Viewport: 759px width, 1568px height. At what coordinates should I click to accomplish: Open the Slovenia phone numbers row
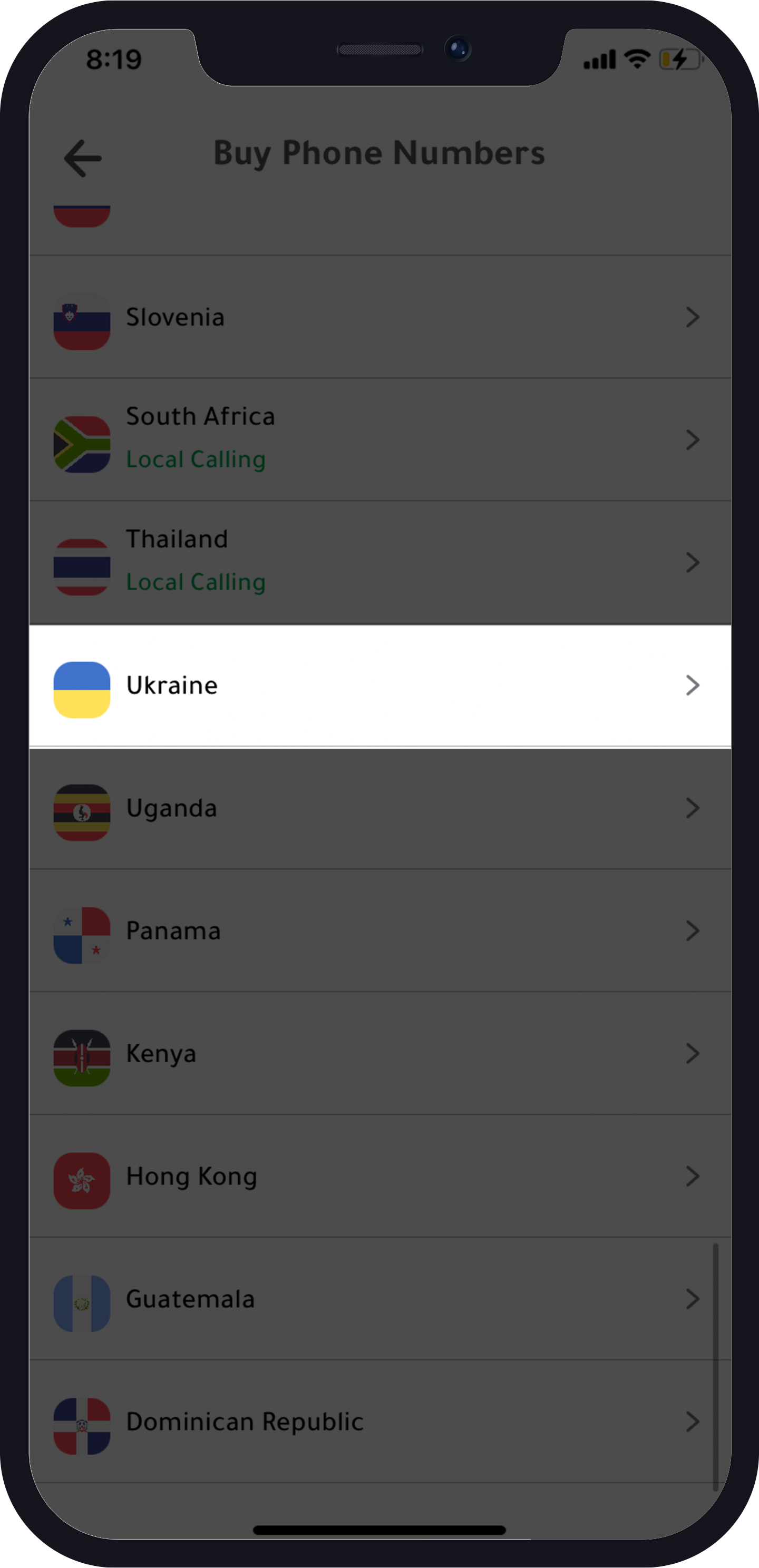pyautogui.click(x=379, y=317)
